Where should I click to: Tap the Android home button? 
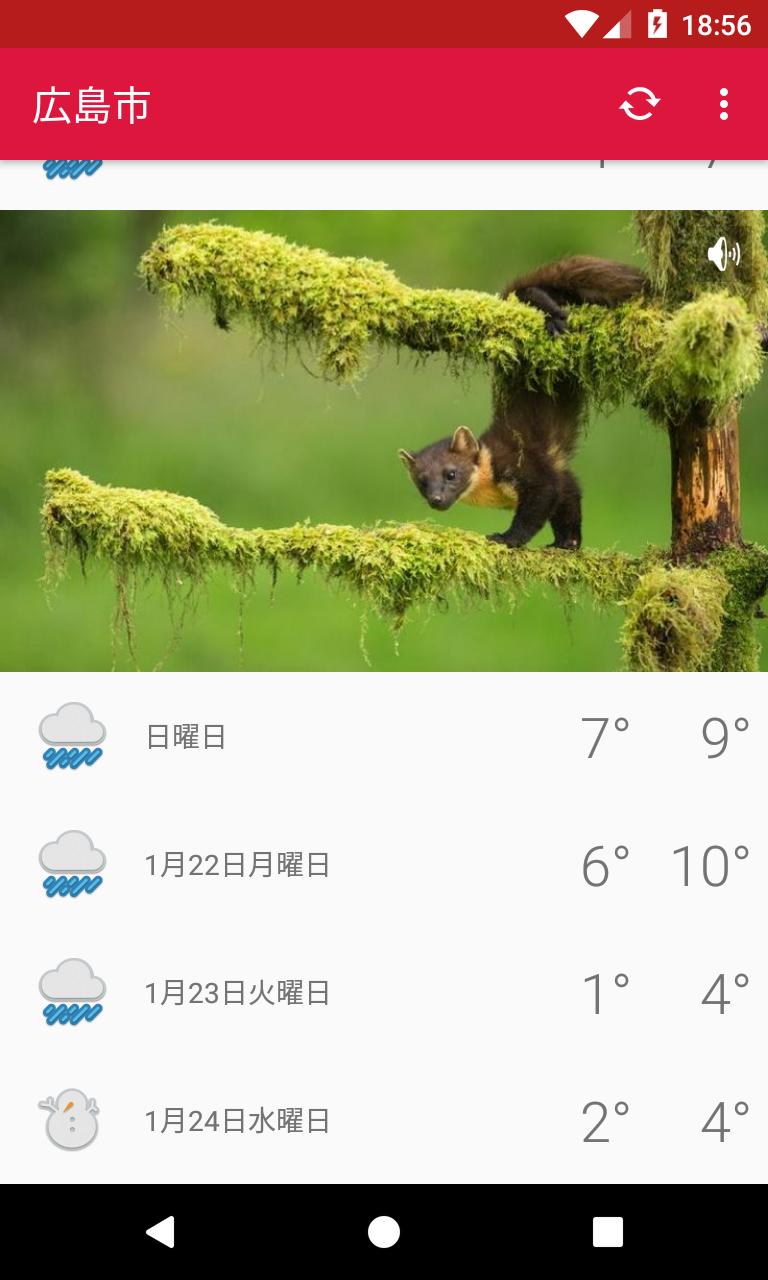[384, 1232]
